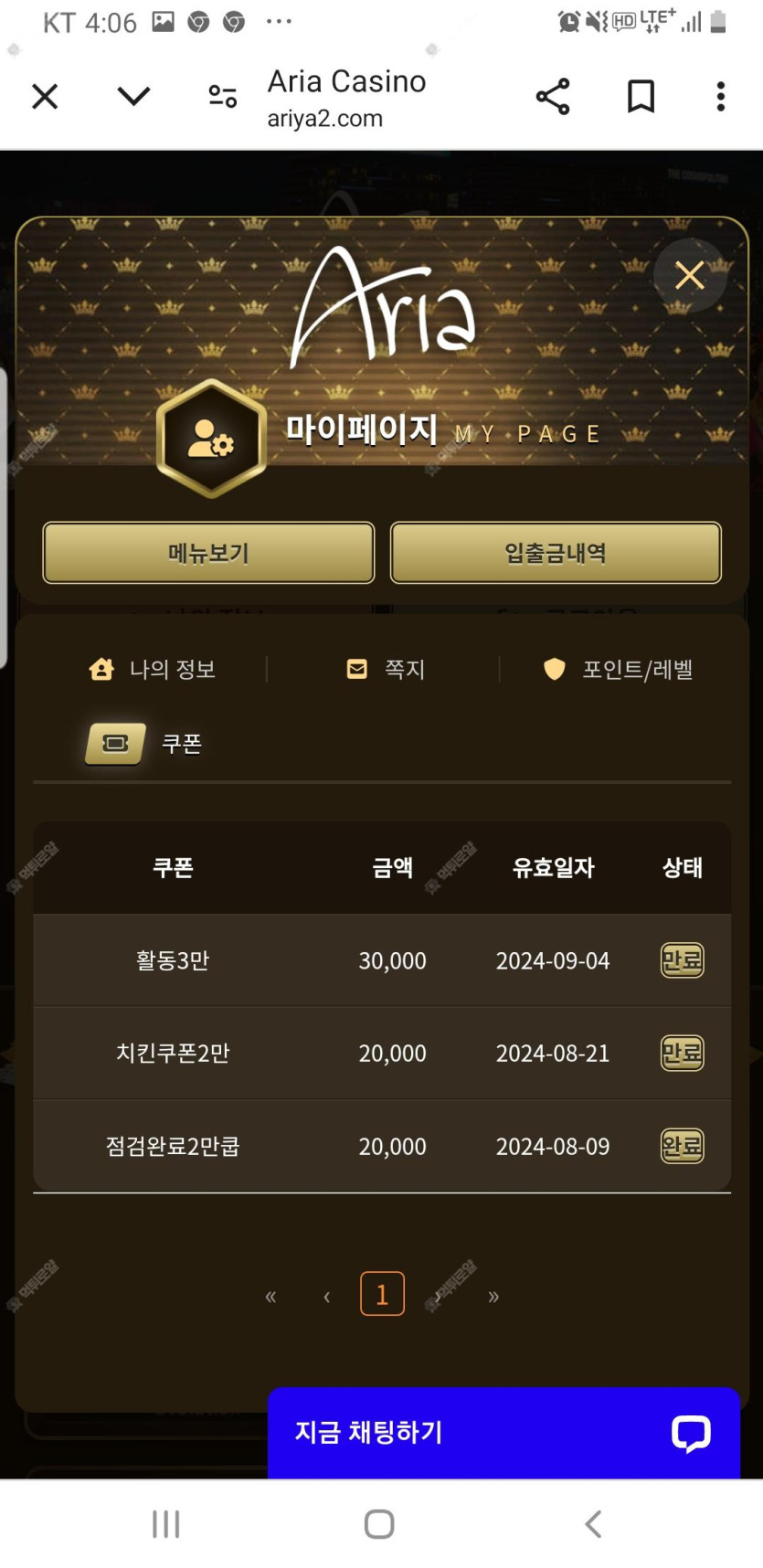Screen dimensions: 763x1568
Task: Jump to the first page of coupons
Action: 270,1296
